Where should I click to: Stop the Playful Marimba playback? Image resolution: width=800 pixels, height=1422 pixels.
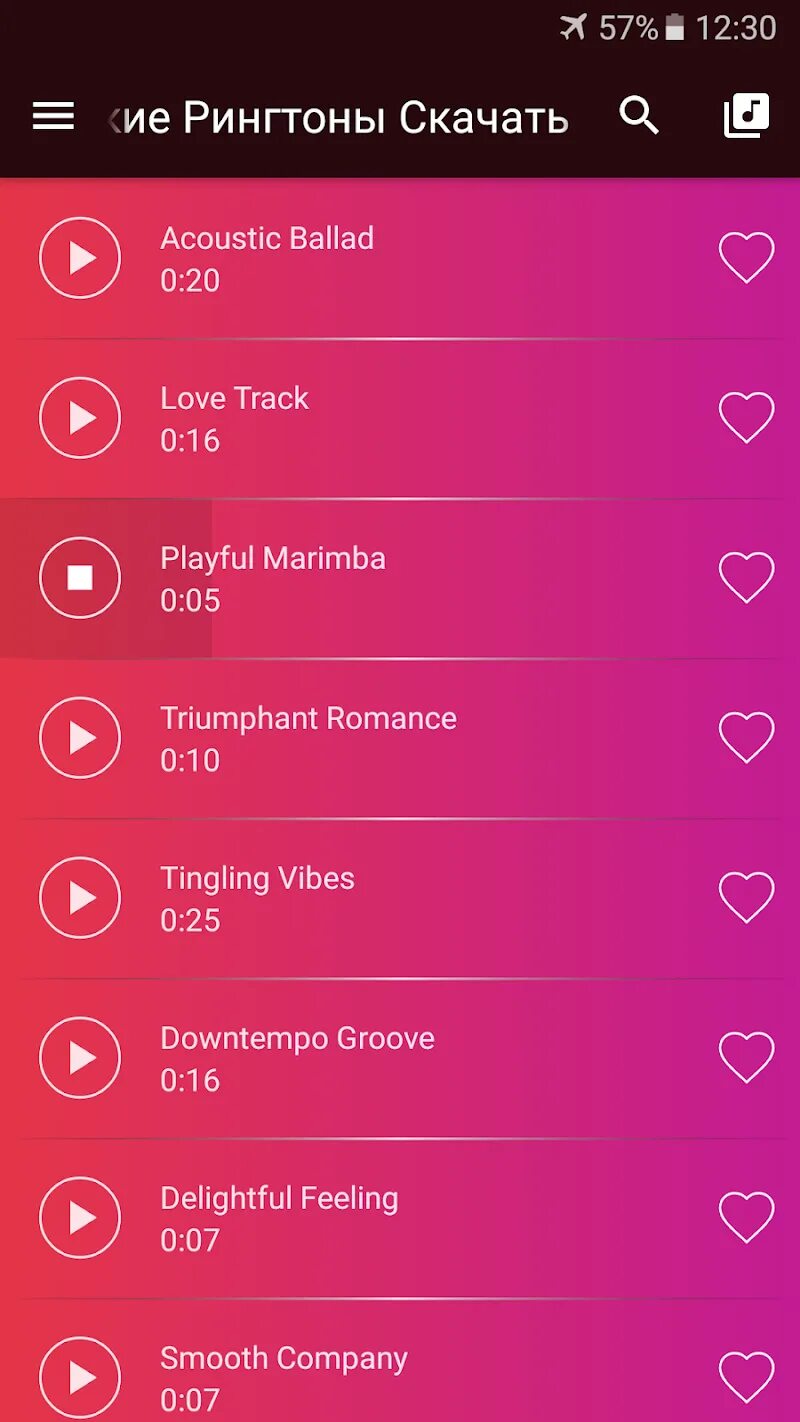[80, 578]
